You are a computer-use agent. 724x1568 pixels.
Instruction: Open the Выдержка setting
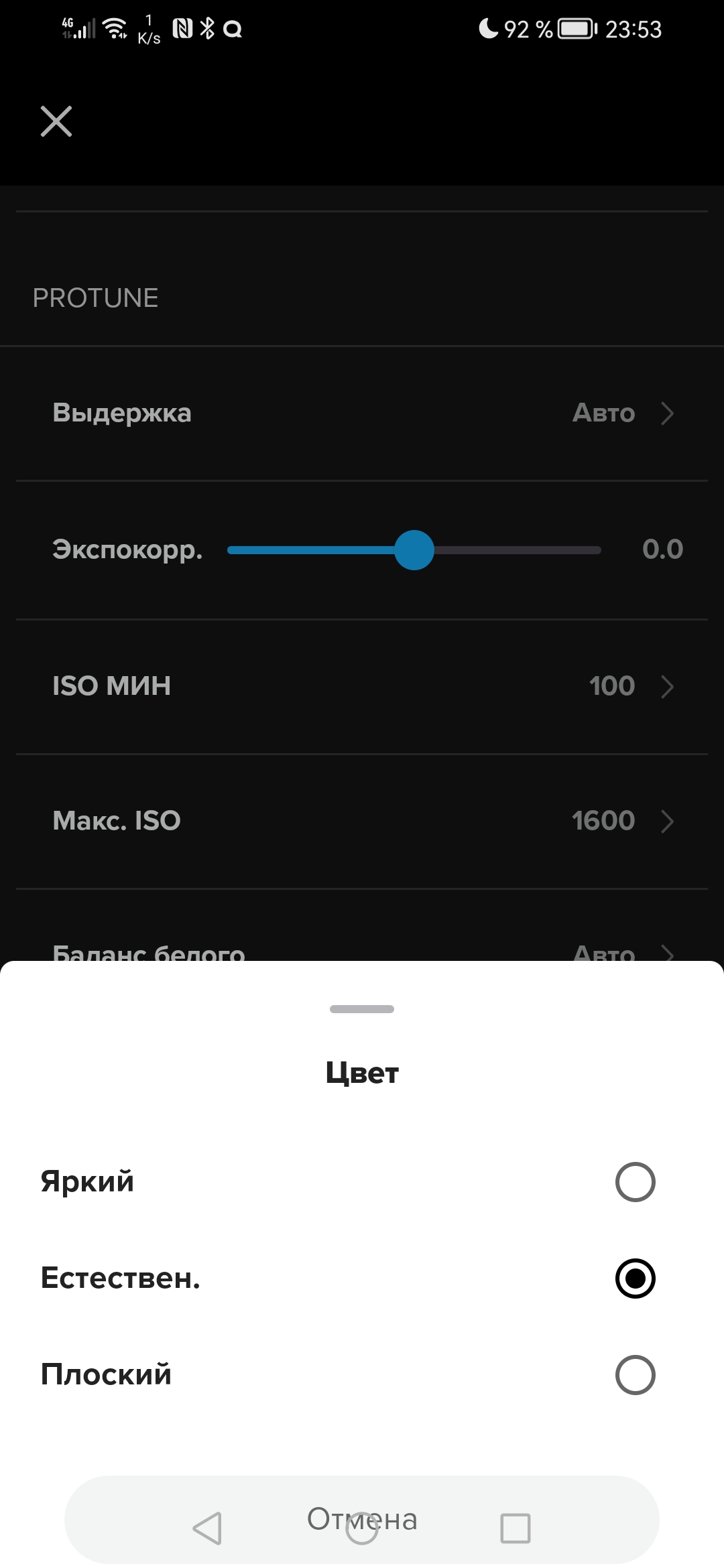362,413
